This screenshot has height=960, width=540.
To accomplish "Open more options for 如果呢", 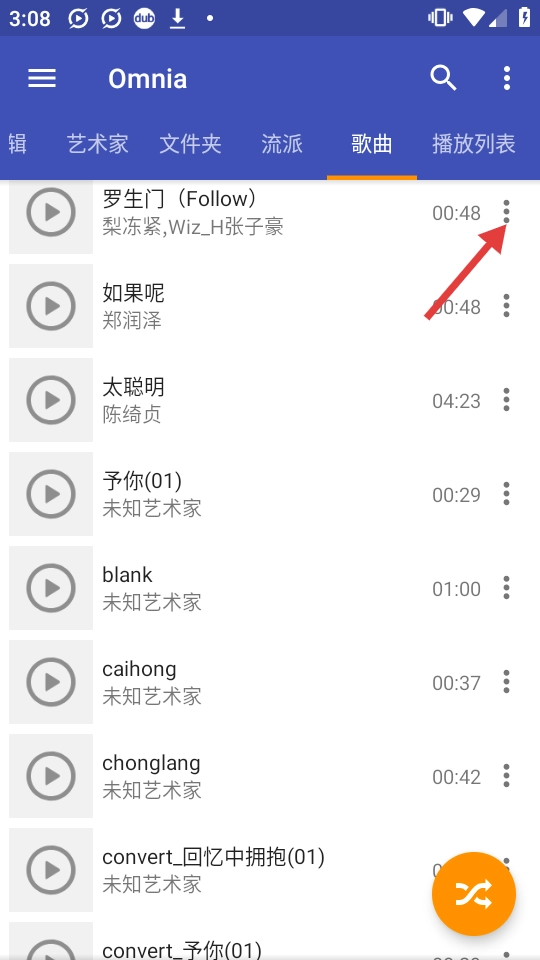I will (x=506, y=306).
